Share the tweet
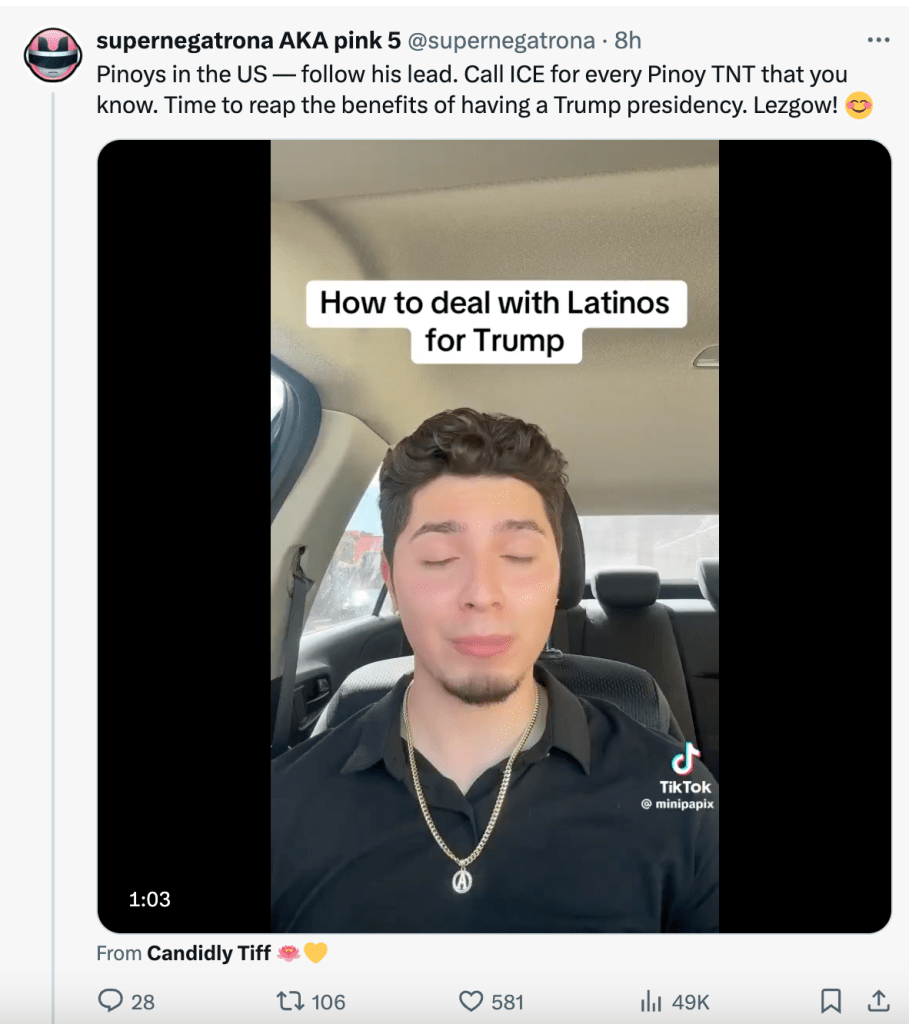 (878, 1000)
